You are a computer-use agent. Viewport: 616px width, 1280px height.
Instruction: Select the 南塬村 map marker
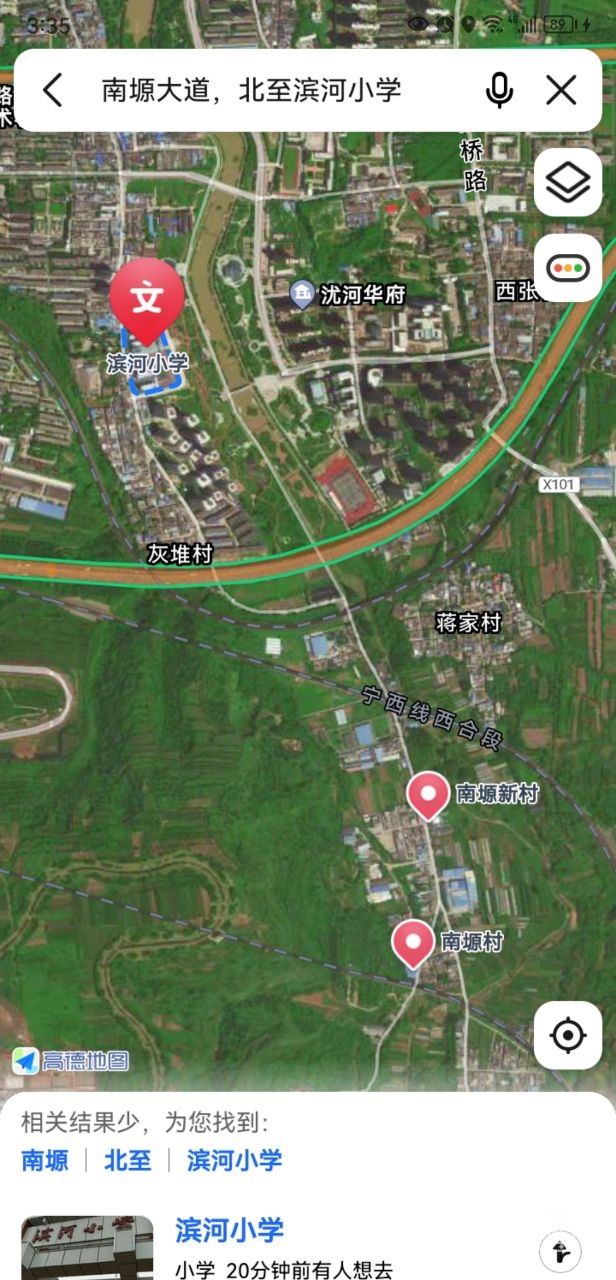pyautogui.click(x=413, y=942)
